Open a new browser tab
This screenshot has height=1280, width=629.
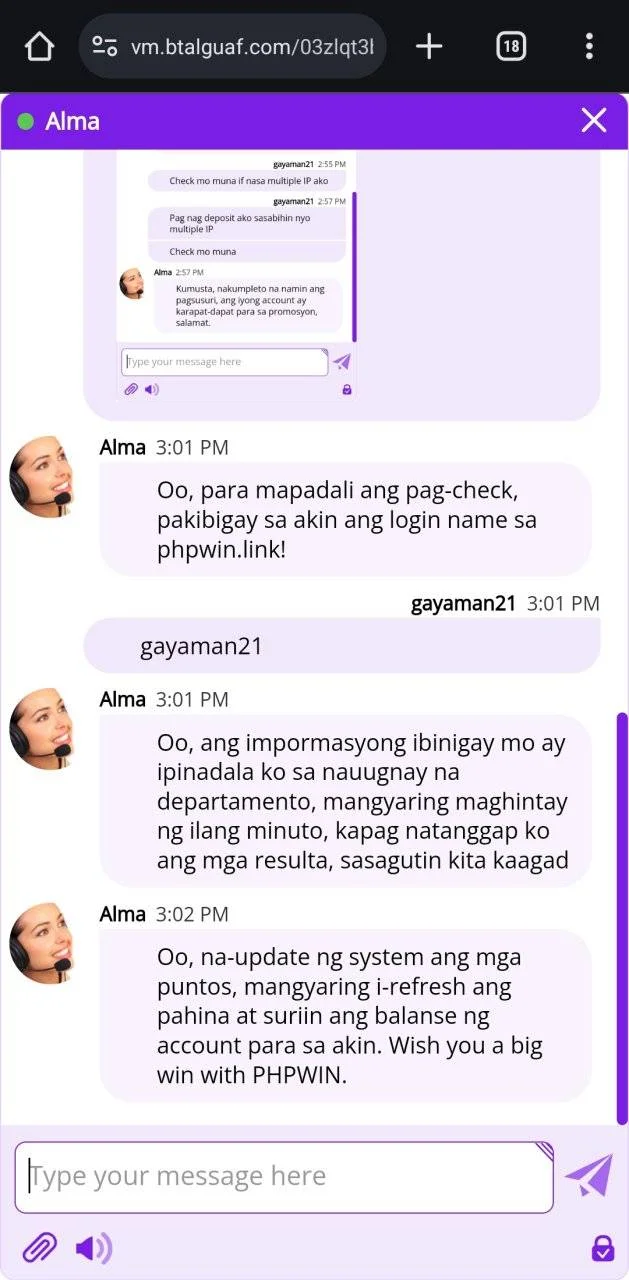click(429, 46)
